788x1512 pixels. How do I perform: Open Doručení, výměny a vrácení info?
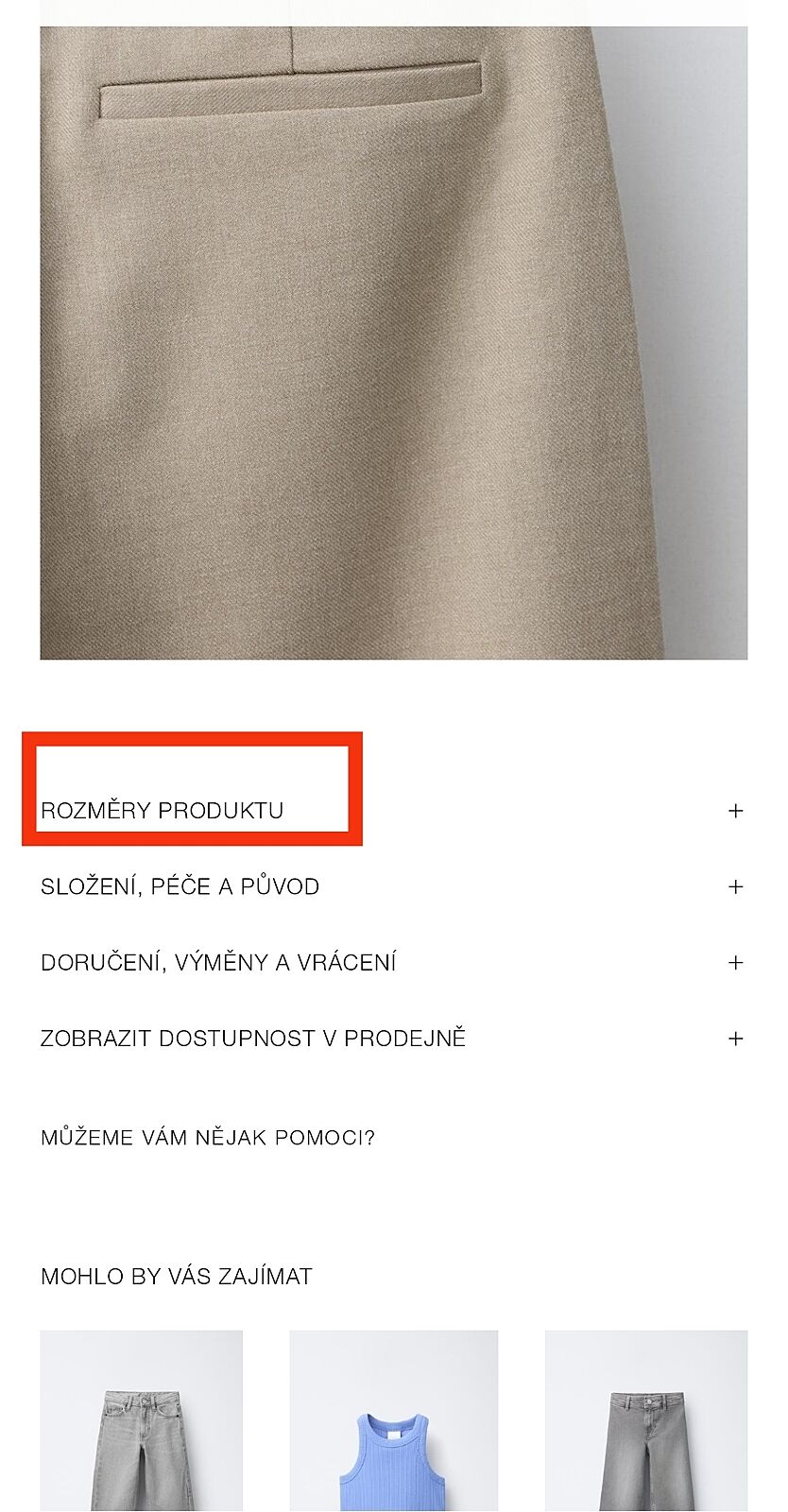pos(218,962)
